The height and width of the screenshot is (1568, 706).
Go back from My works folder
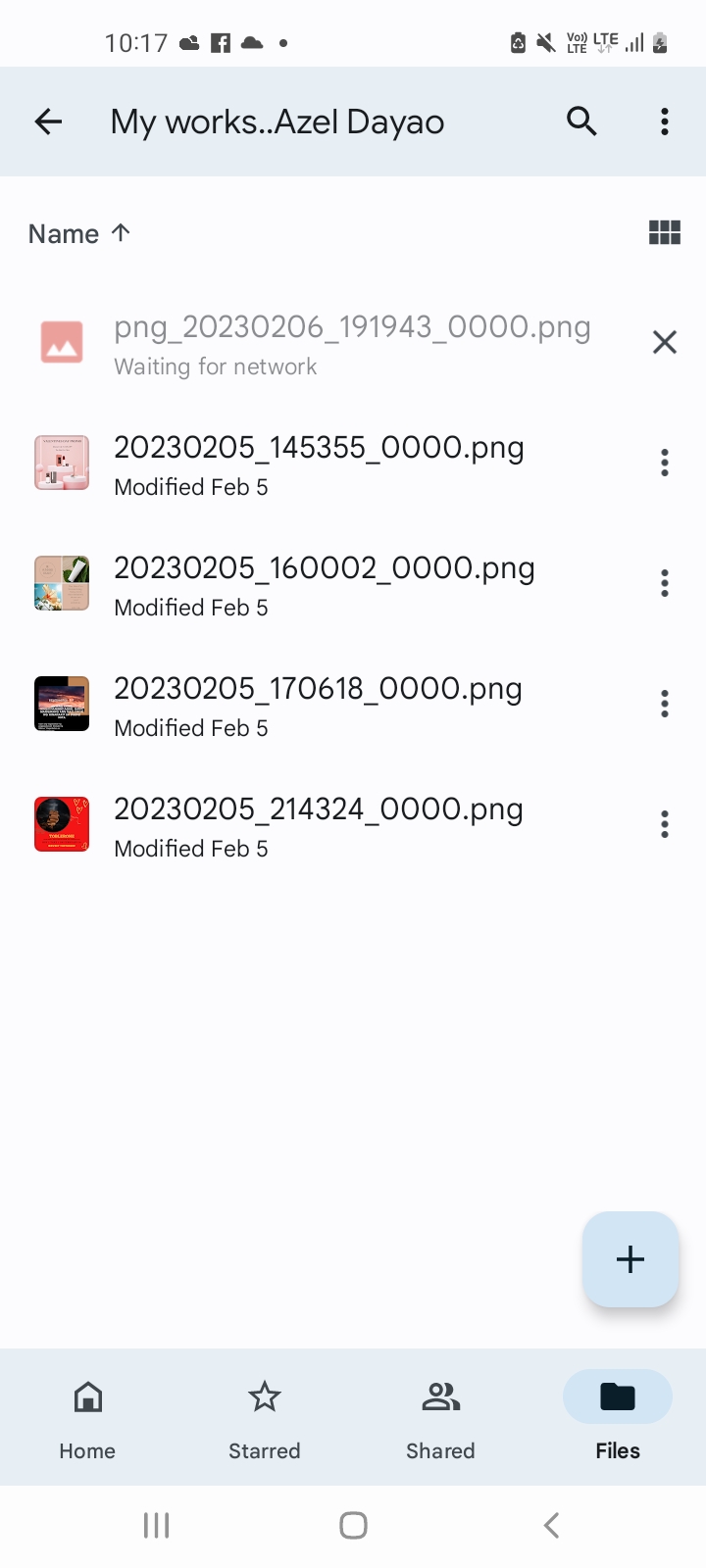click(48, 122)
